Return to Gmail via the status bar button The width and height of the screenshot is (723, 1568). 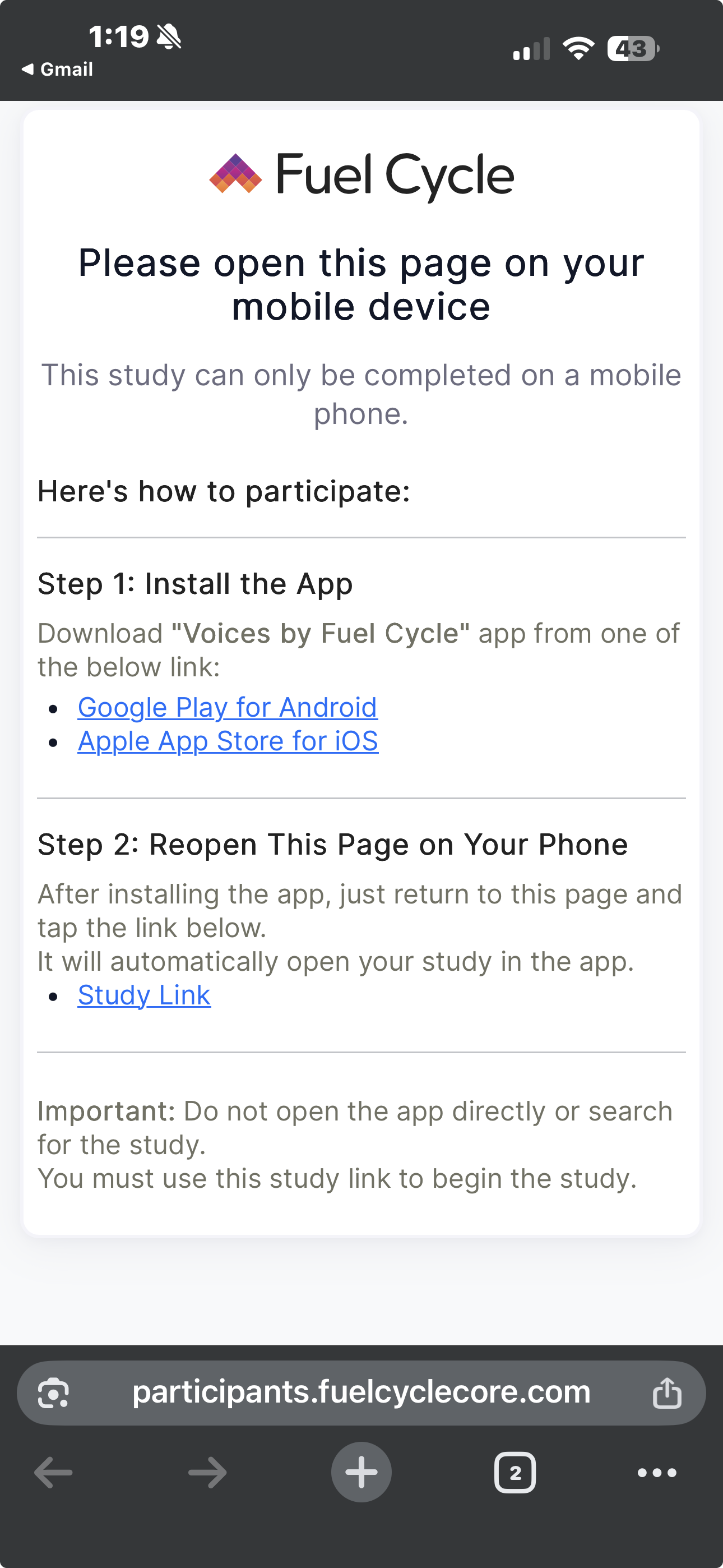click(x=58, y=69)
